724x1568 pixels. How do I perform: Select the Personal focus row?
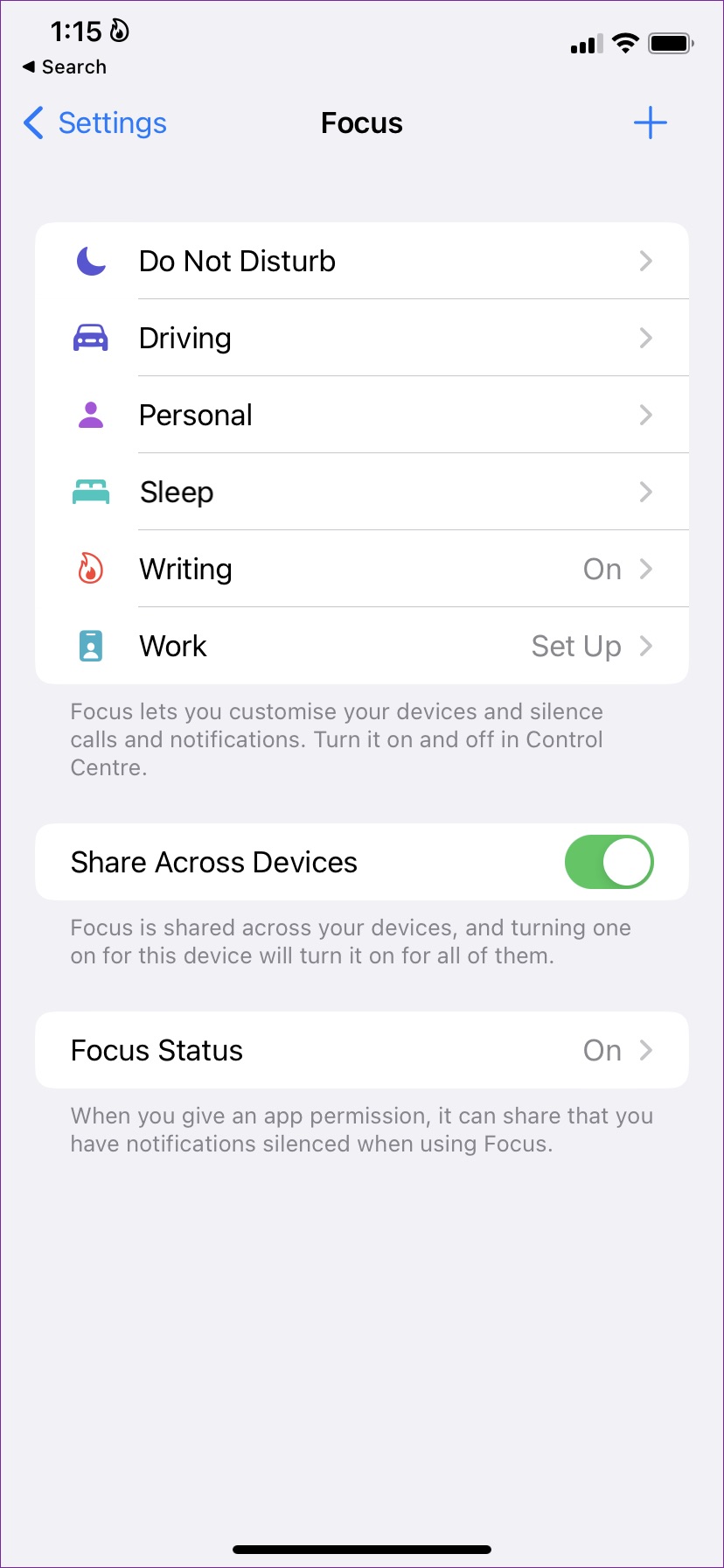coord(362,415)
